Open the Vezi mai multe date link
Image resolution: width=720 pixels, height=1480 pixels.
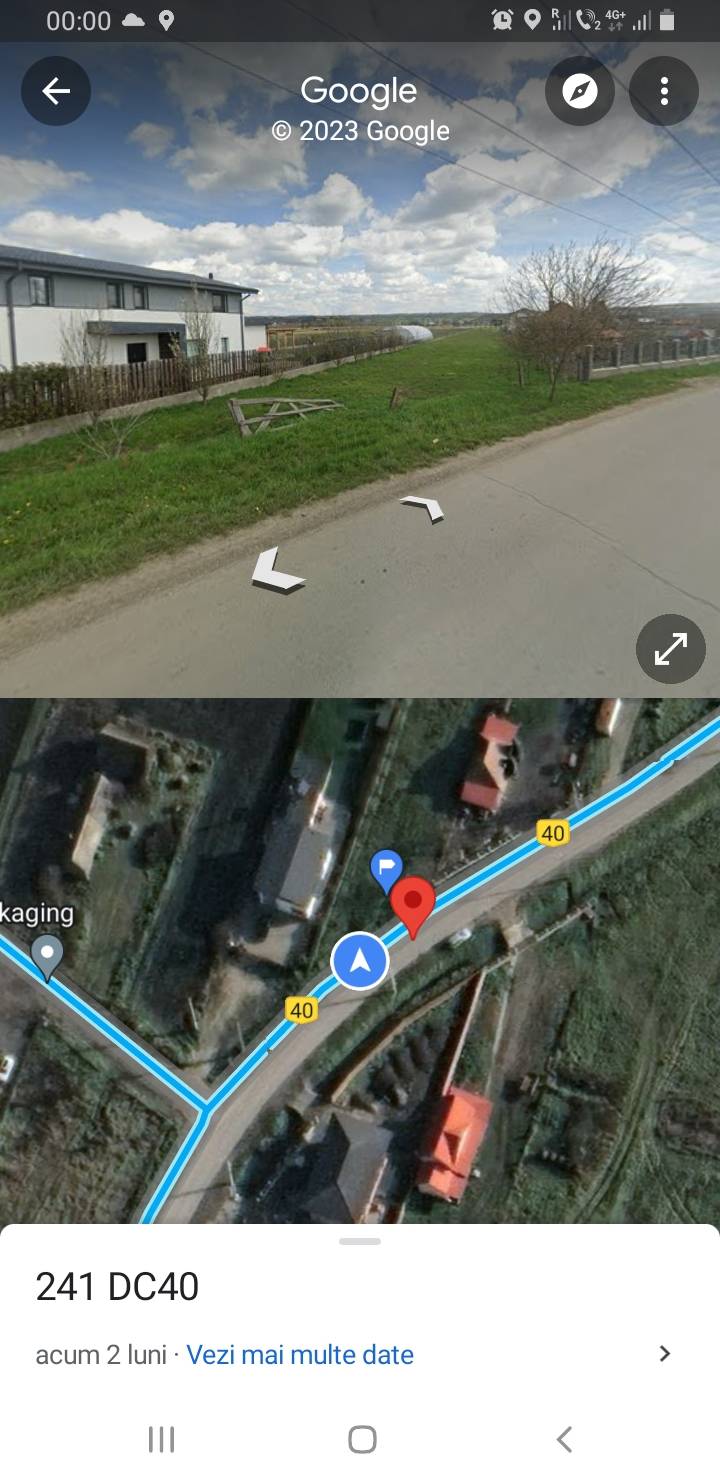(x=300, y=1355)
